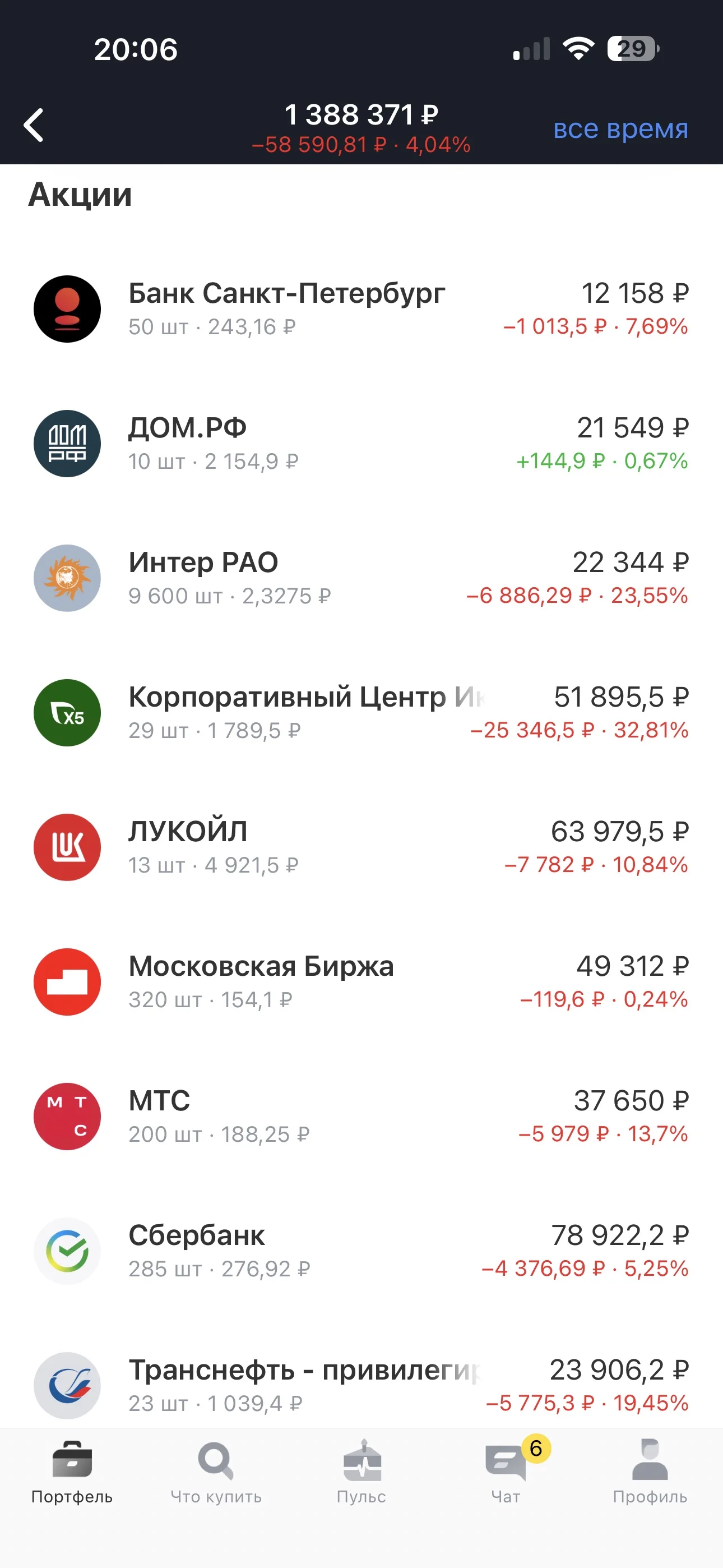Open the ДОМ.РФ position
The image size is (723, 1568).
coord(361,444)
